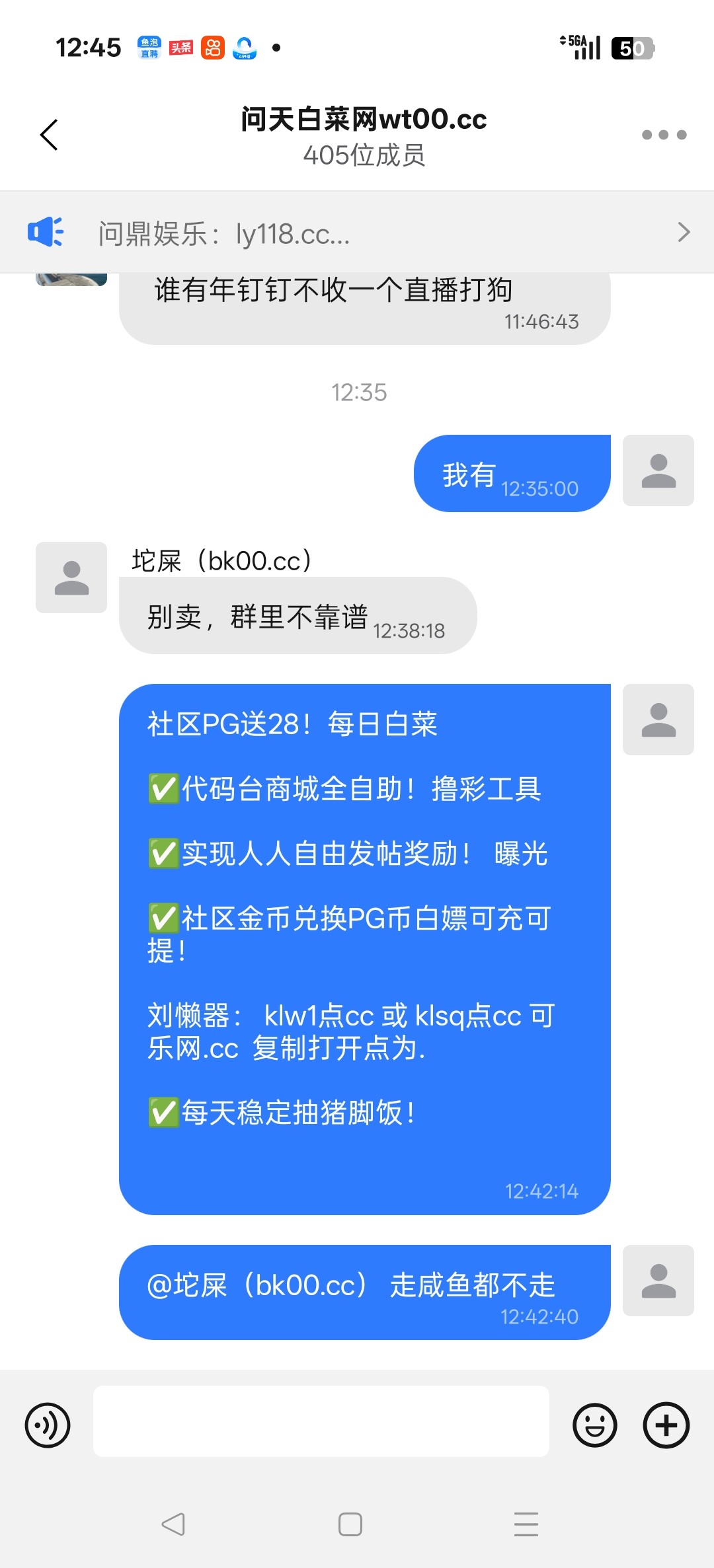Viewport: 714px width, 1568px height.
Task: Tap the announcement megaphone icon
Action: click(44, 232)
